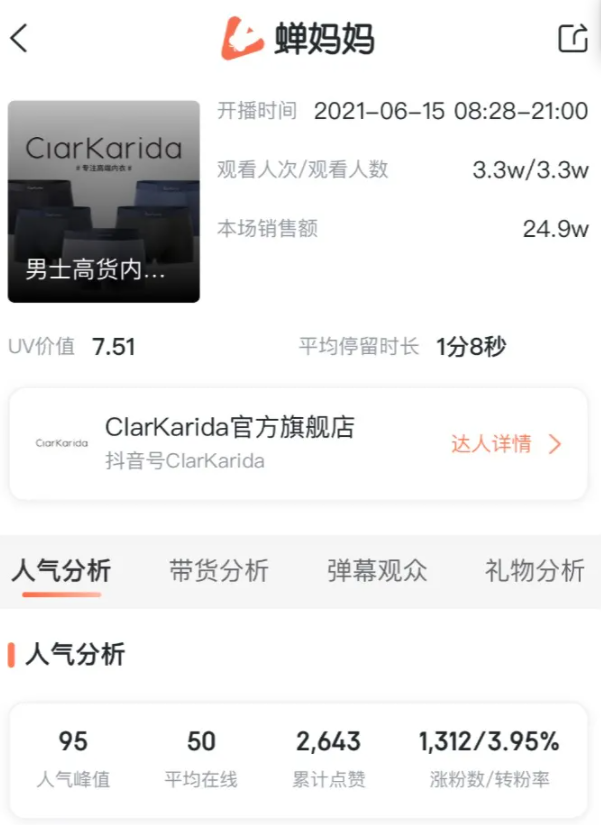
Task: Open the 礼物分析 tab
Action: pos(534,571)
